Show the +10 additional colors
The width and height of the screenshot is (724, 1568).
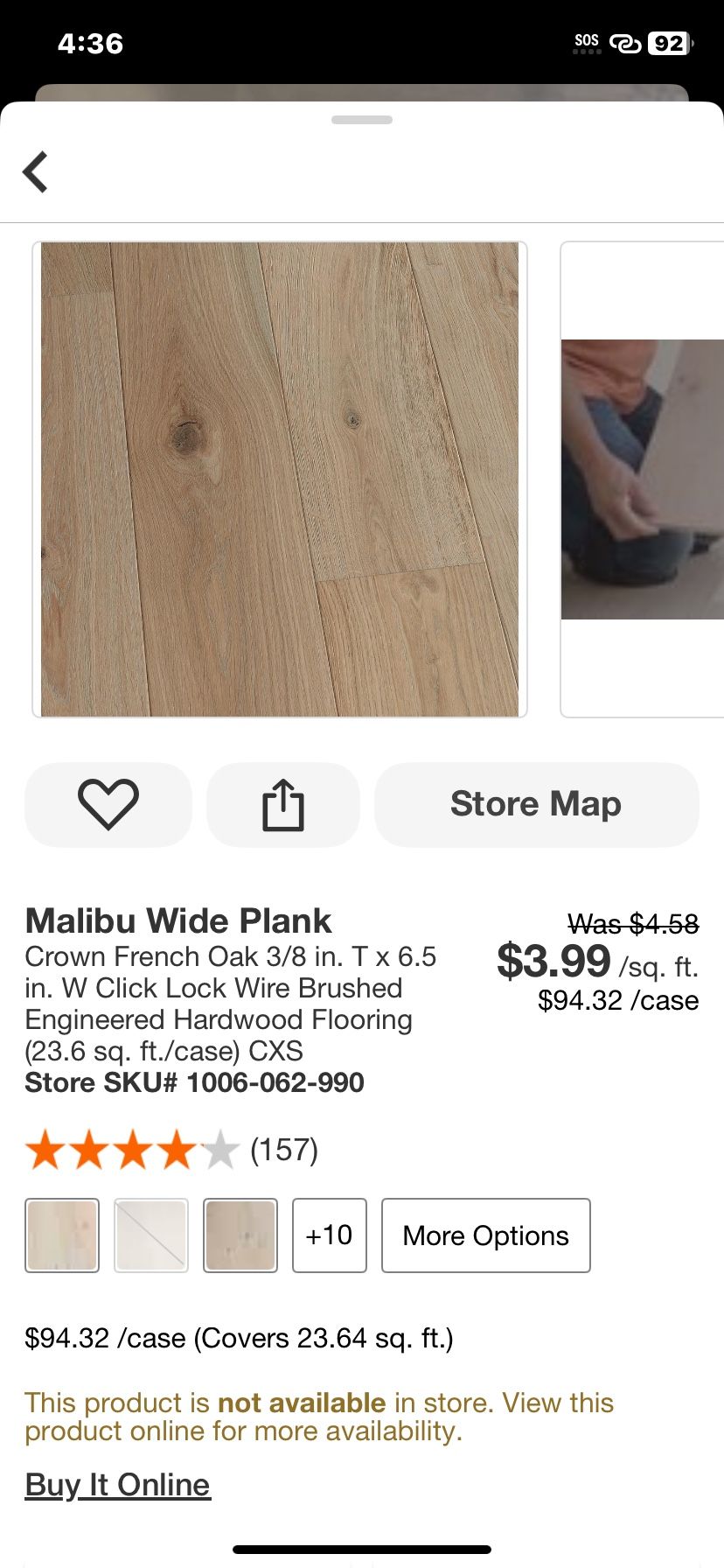pyautogui.click(x=330, y=1235)
